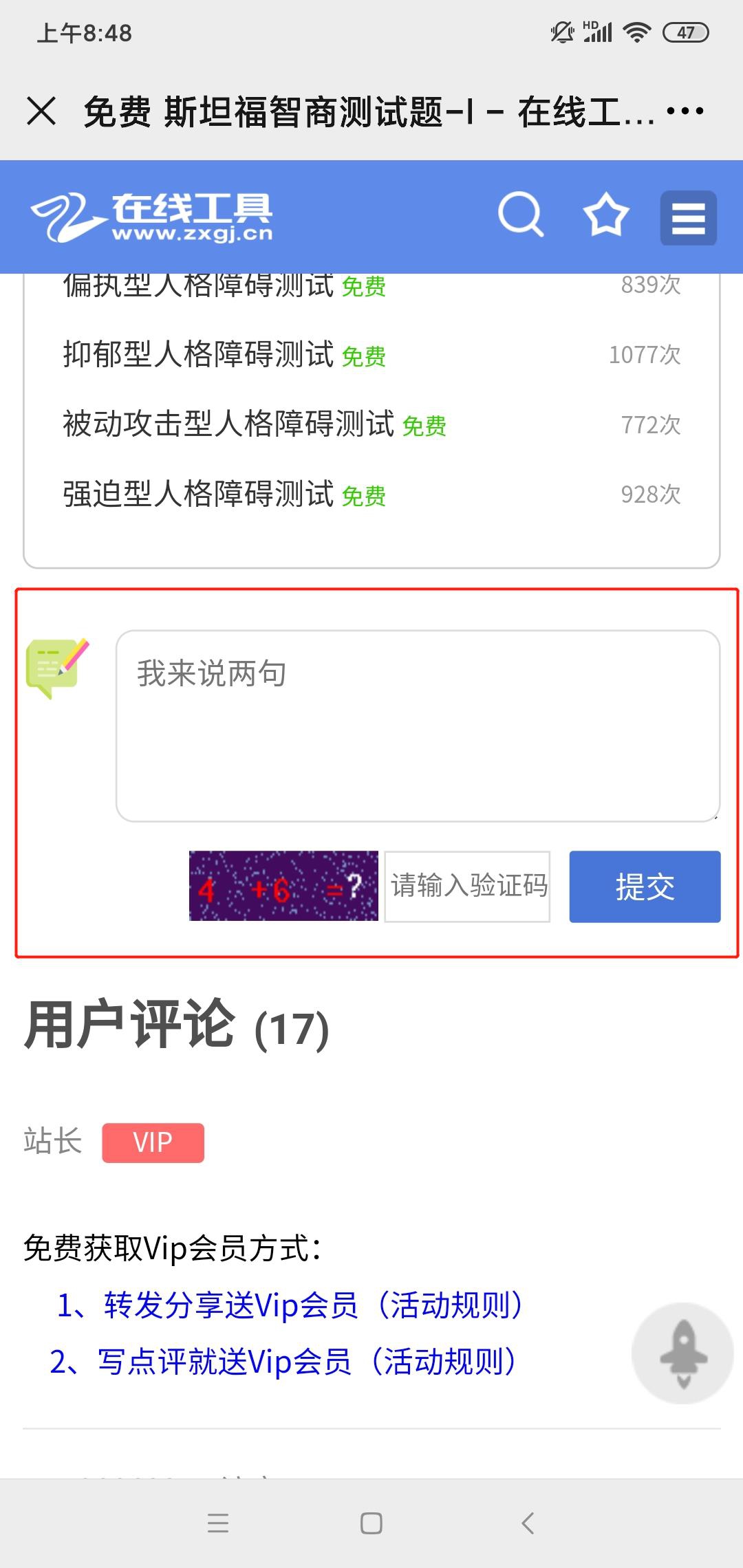Go back with the system back button
The image size is (743, 1568).
click(528, 1523)
